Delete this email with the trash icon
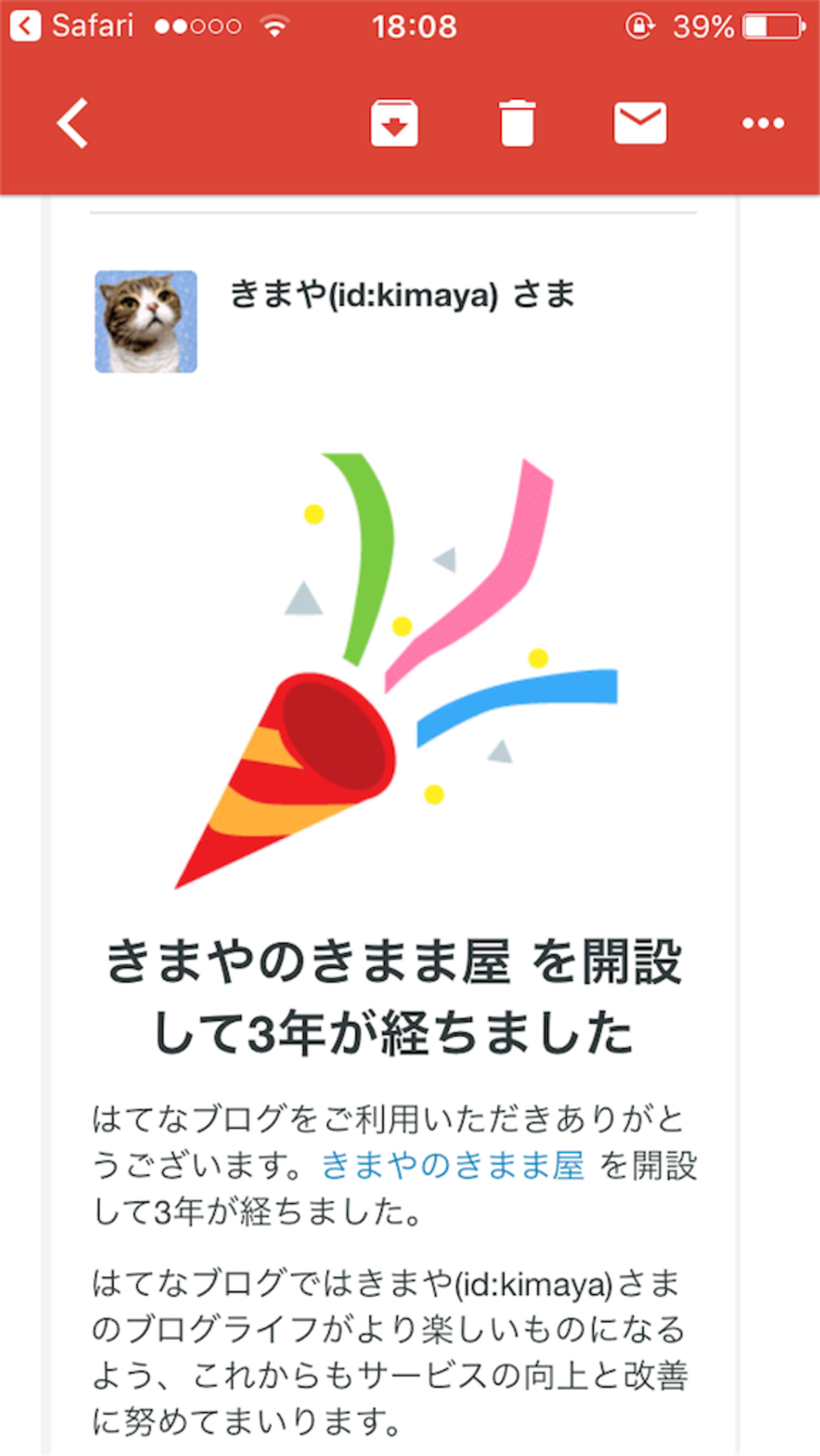The width and height of the screenshot is (820, 1456). [x=517, y=123]
